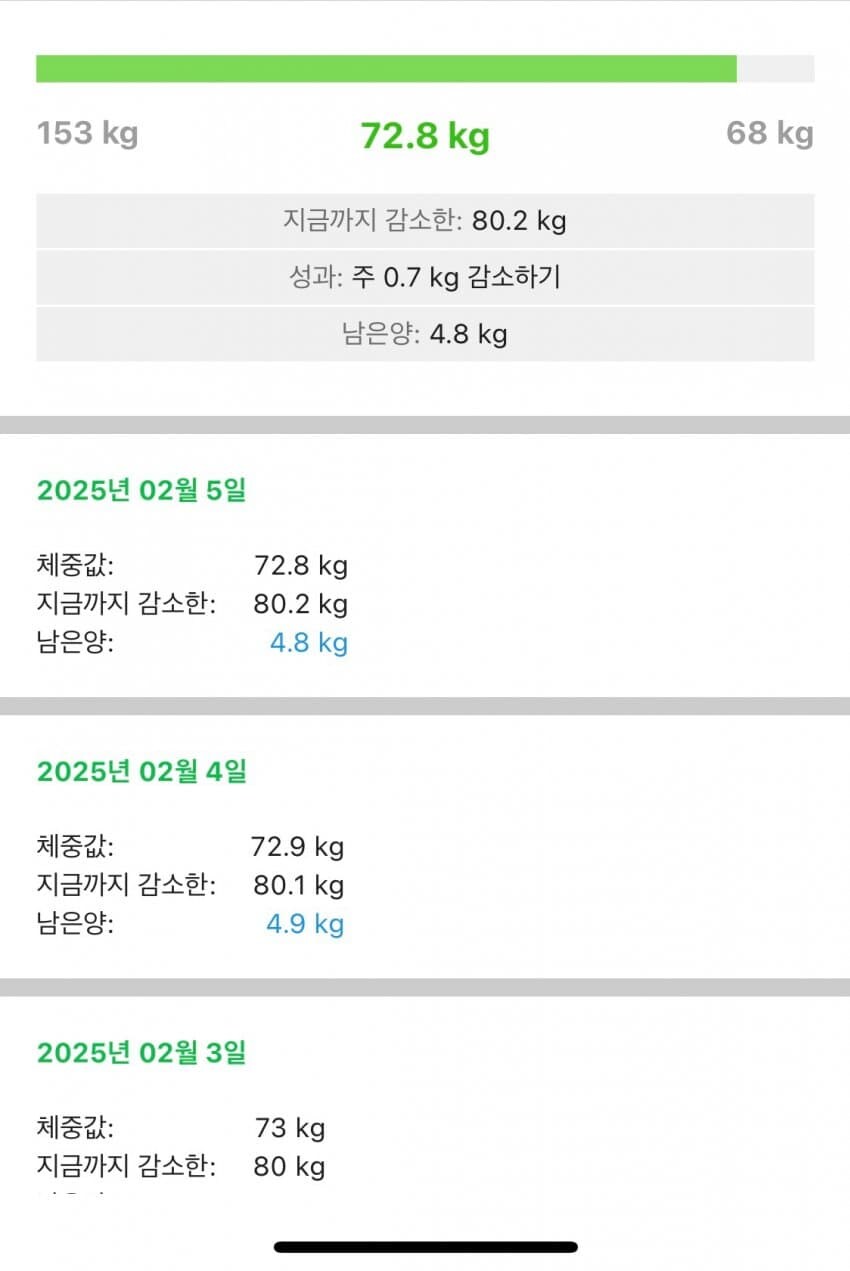This screenshot has width=850, height=1271.
Task: Click the 지금까지 감소한 80.1 kg entry line
Action: 300,885
